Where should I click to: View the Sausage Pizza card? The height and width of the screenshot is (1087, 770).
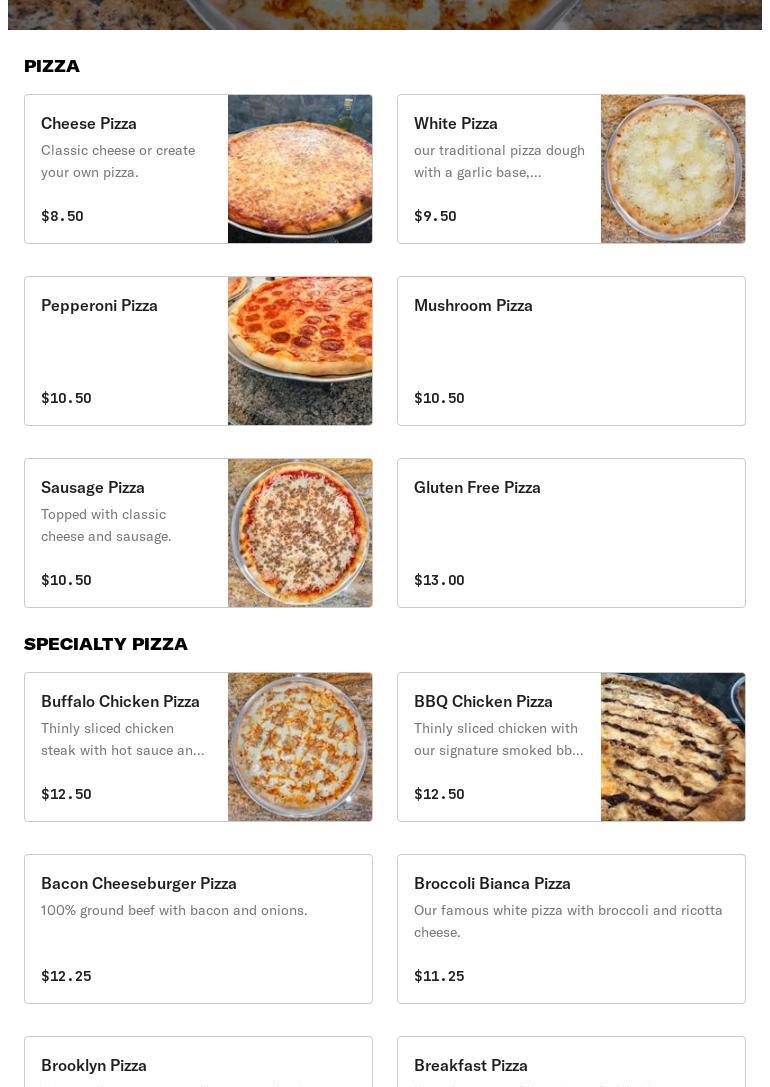tap(198, 533)
